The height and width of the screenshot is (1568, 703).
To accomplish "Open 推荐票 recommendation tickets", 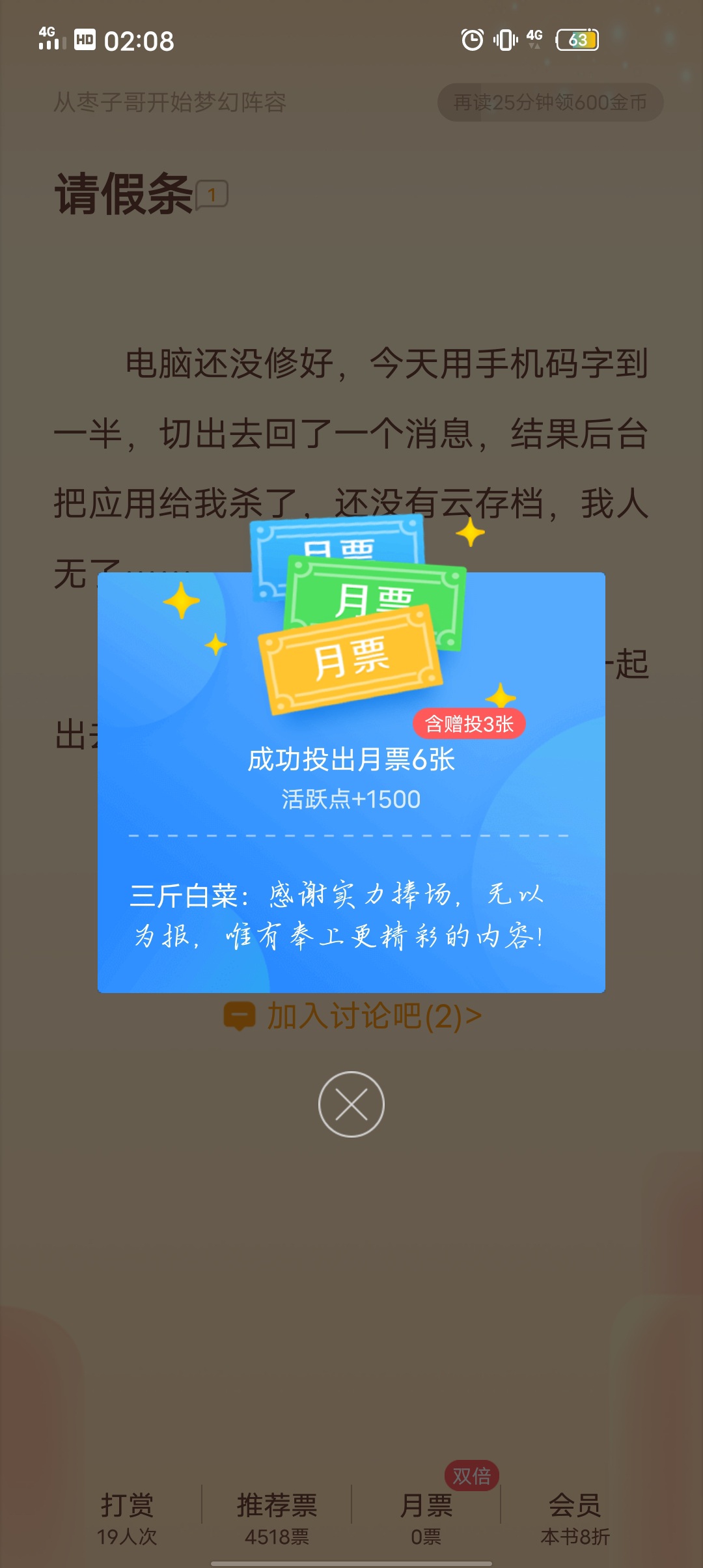I will [277, 1517].
